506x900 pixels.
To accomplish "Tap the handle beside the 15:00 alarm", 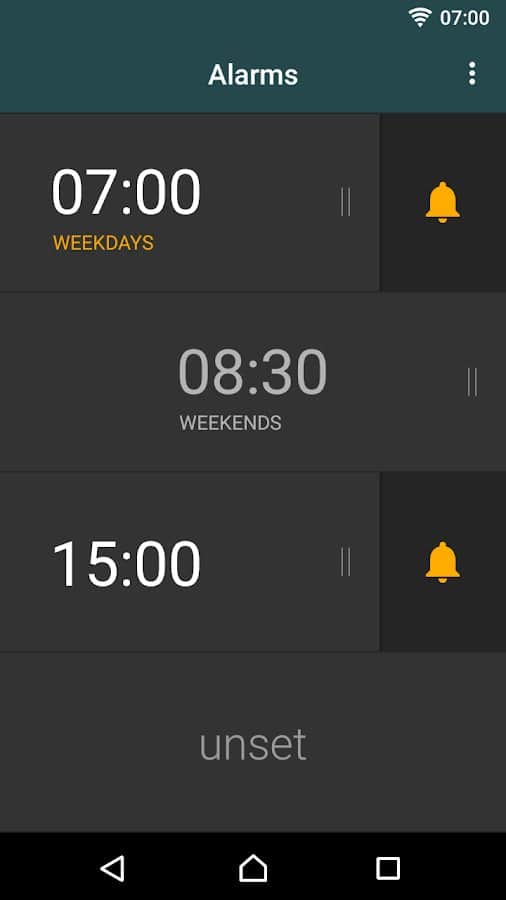I will [x=345, y=562].
